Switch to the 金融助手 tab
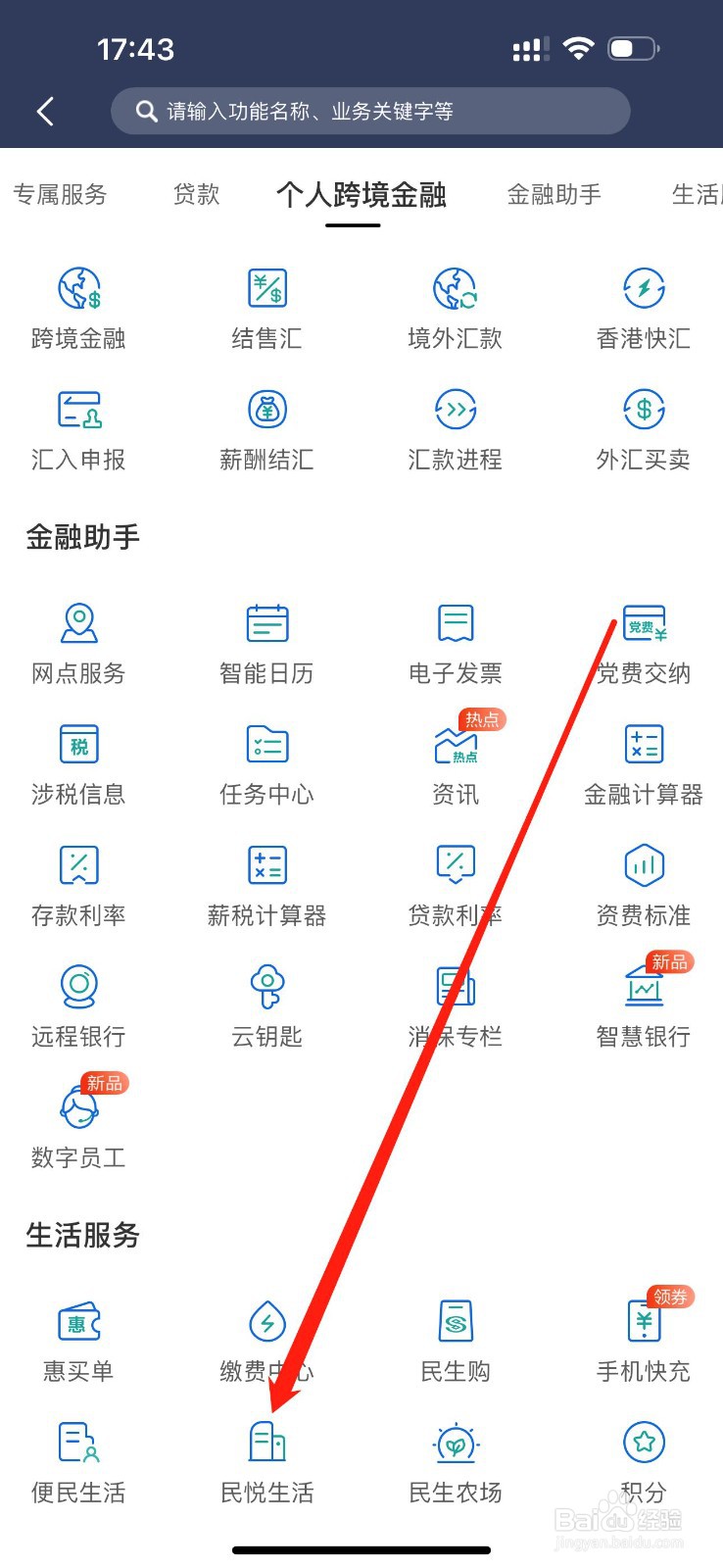 (554, 194)
